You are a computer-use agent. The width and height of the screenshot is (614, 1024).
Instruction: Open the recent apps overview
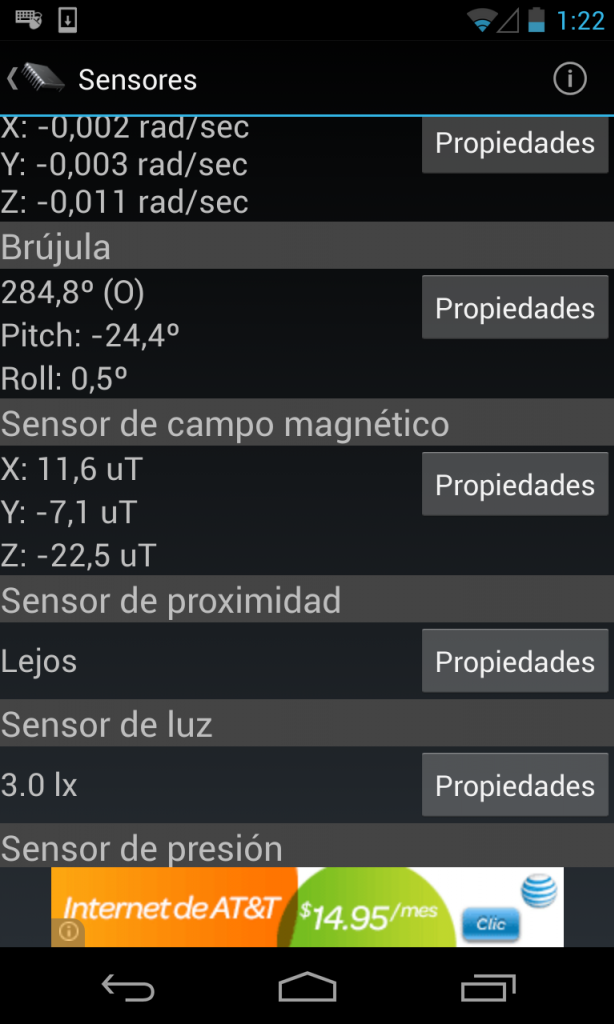[x=487, y=988]
